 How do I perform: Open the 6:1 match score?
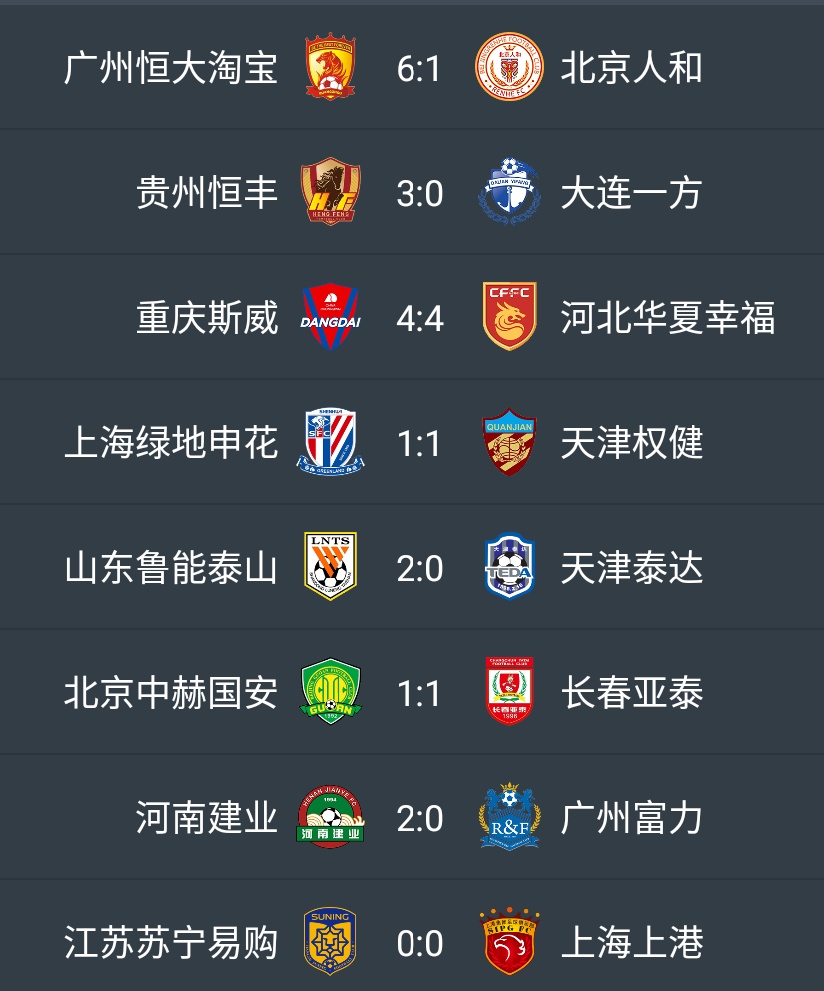coord(420,66)
